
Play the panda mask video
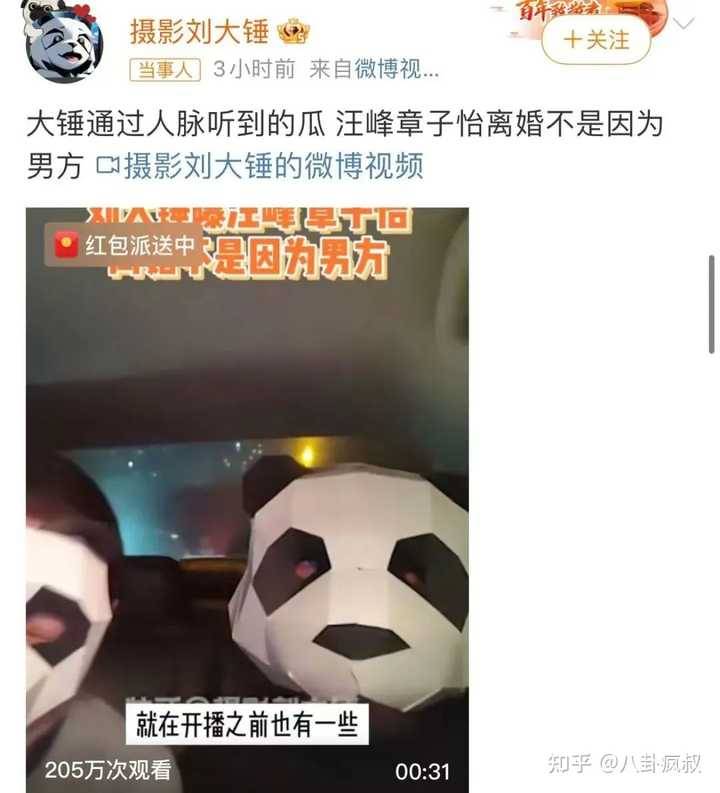pos(247,500)
